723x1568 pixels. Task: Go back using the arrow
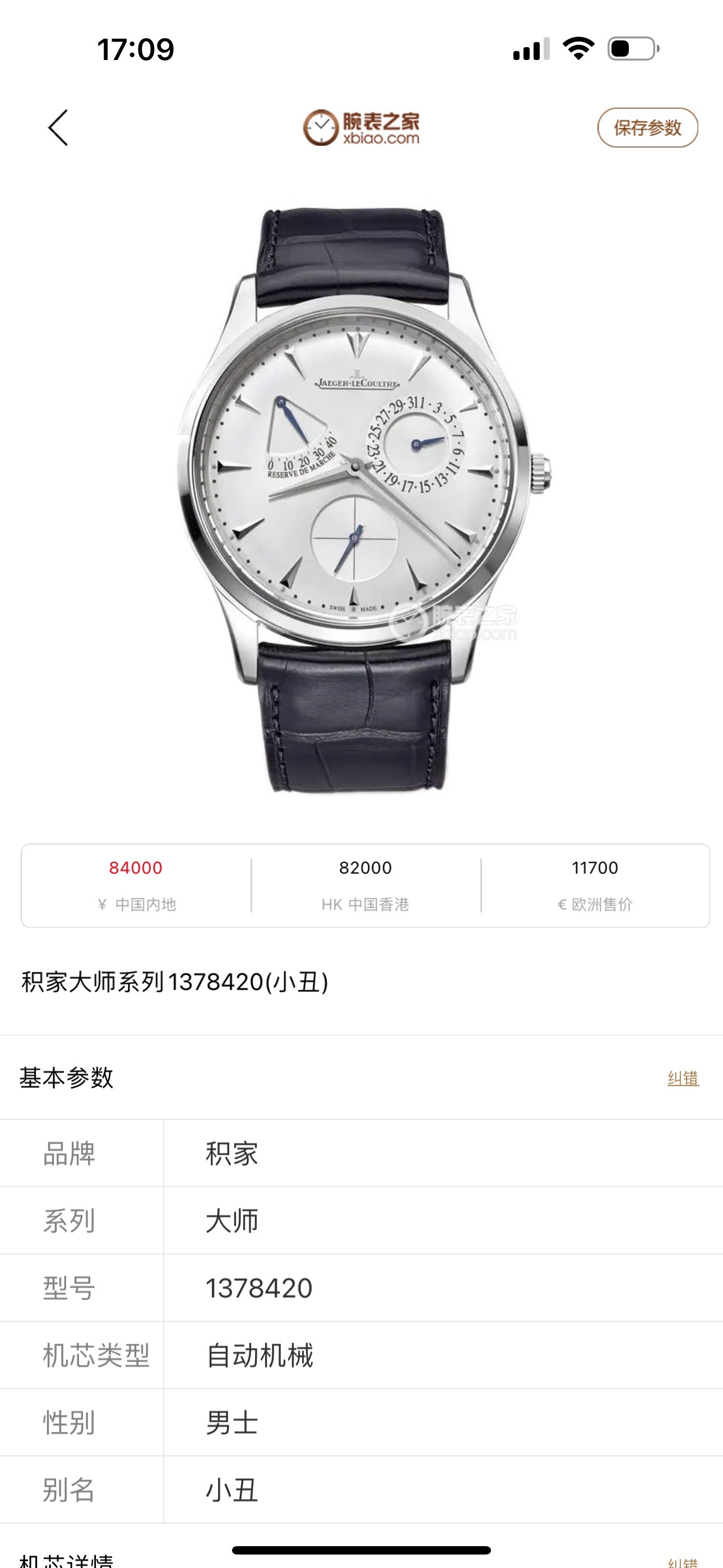pos(58,128)
